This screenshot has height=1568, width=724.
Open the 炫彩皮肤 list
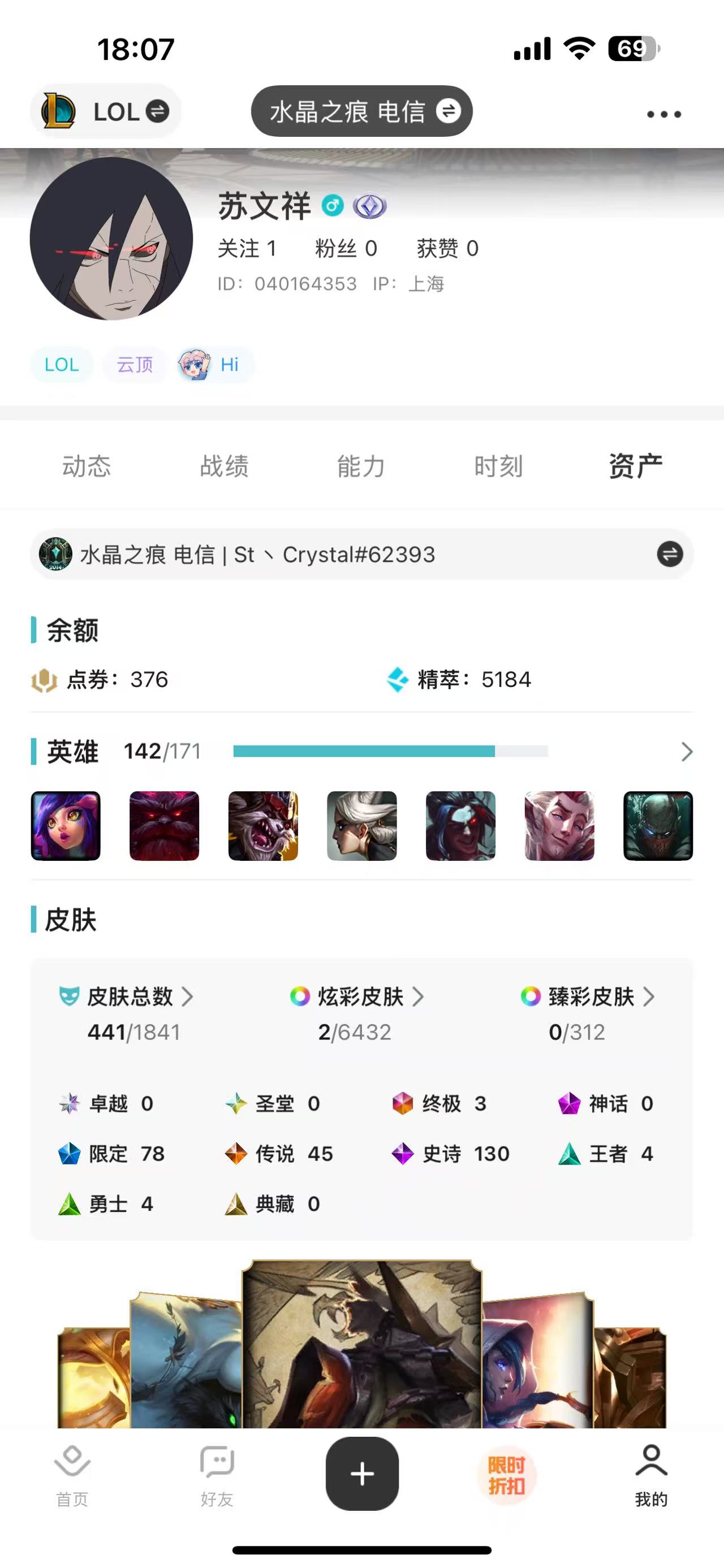359,997
